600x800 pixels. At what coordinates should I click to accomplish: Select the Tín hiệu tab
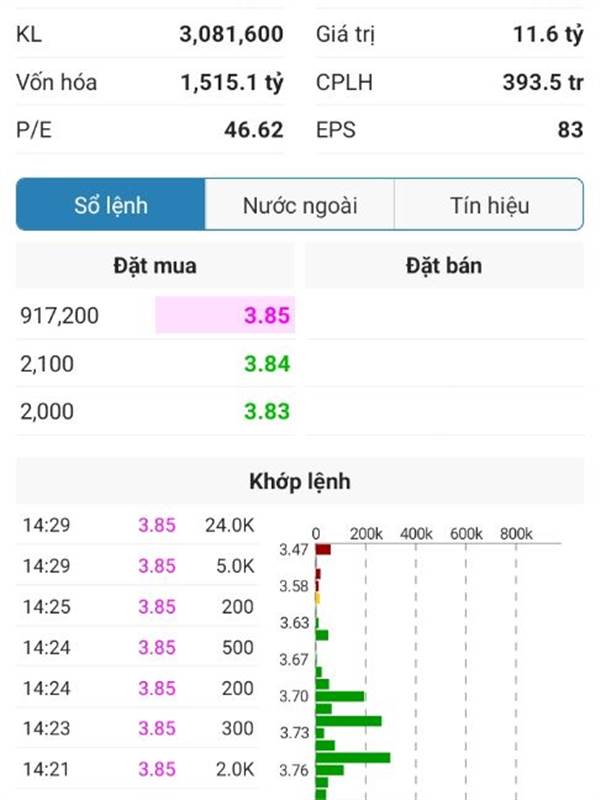(x=489, y=206)
